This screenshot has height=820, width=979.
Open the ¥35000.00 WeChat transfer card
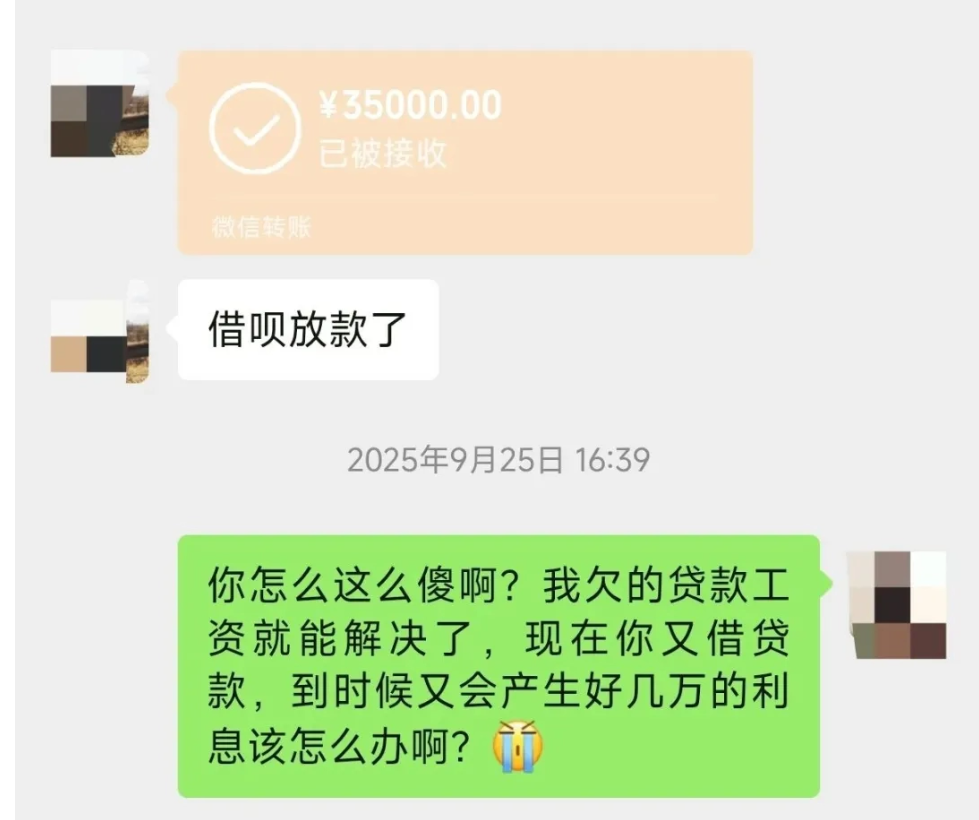coord(464,151)
